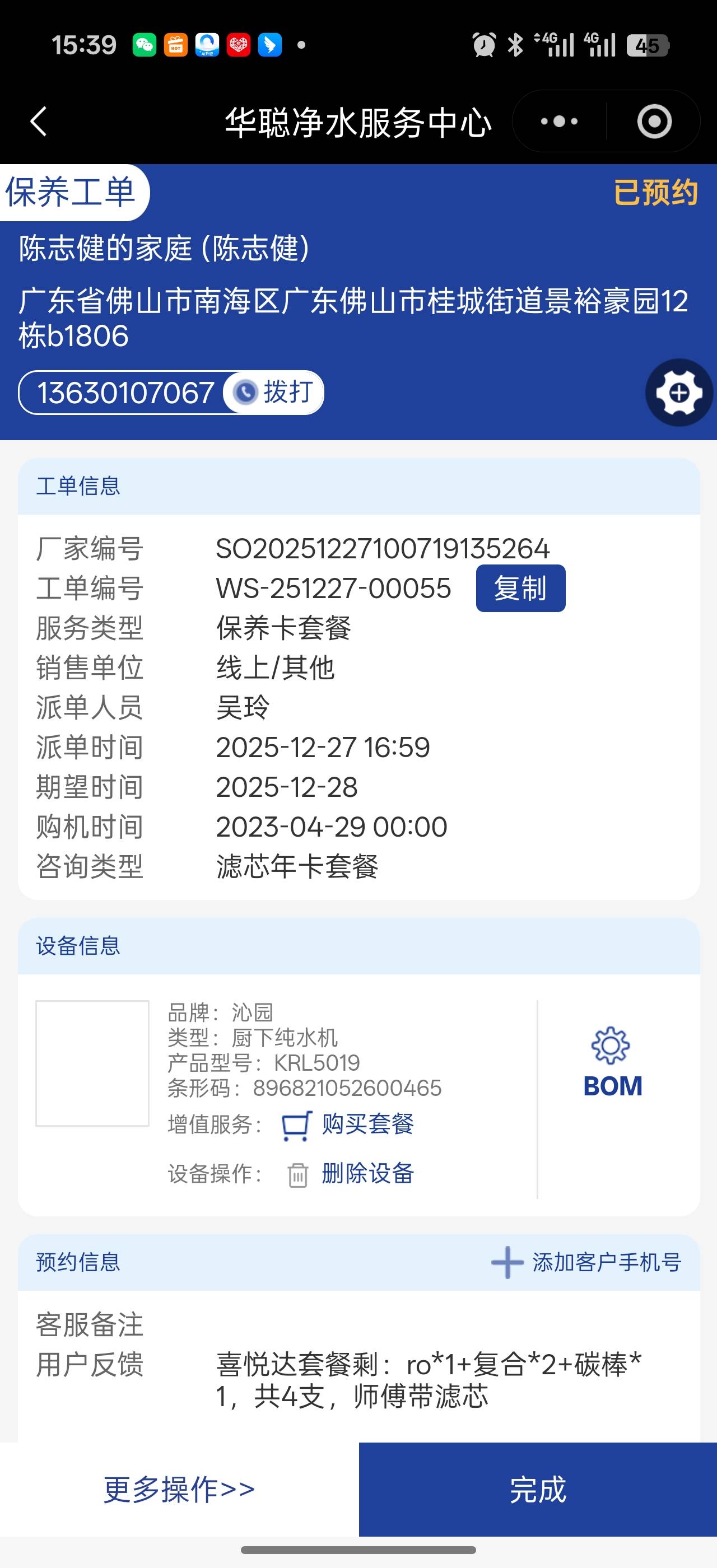Mark the work order as 完成
The height and width of the screenshot is (1568, 717).
click(537, 1490)
